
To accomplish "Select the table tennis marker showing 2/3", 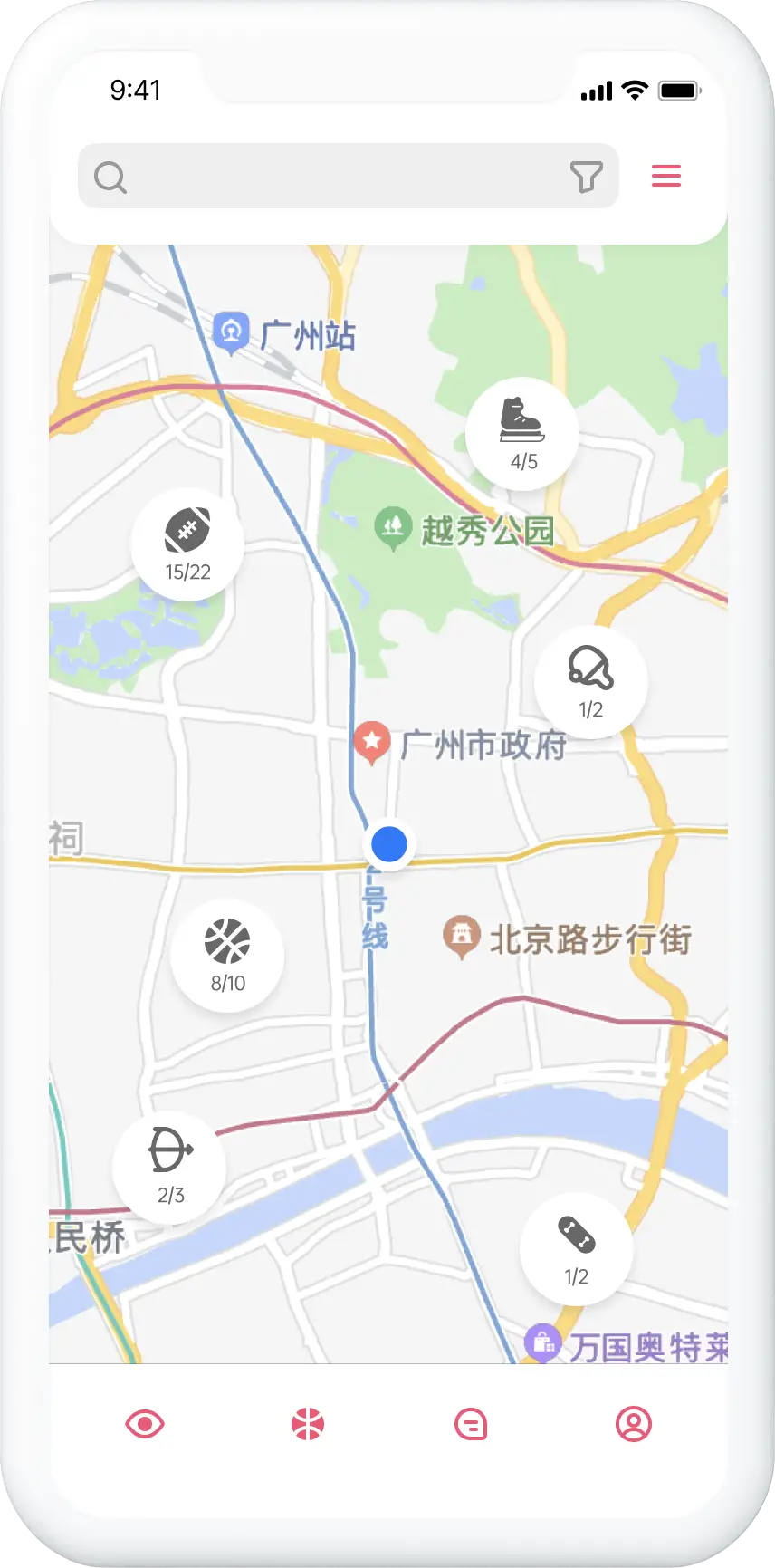I will [x=169, y=1167].
